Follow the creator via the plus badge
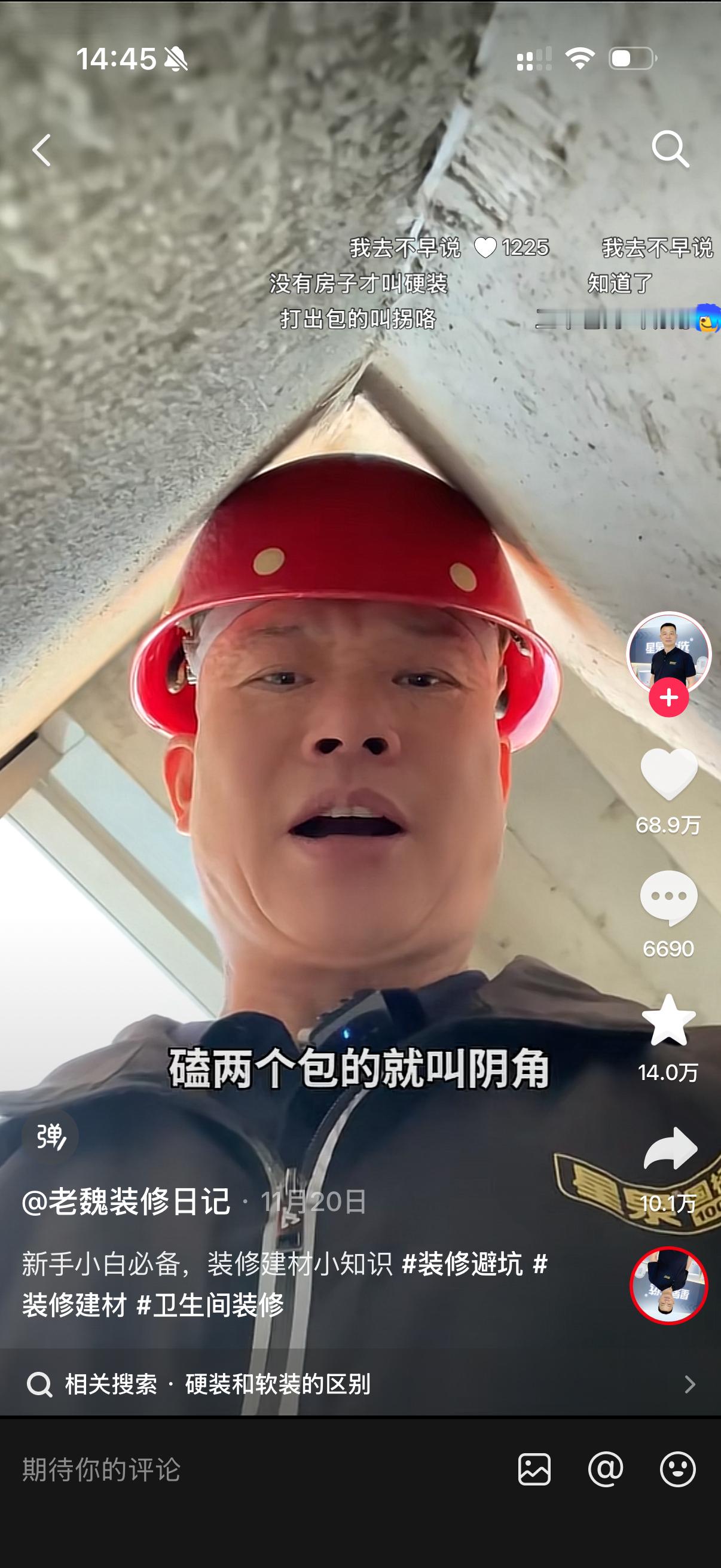The image size is (721, 1568). click(668, 698)
